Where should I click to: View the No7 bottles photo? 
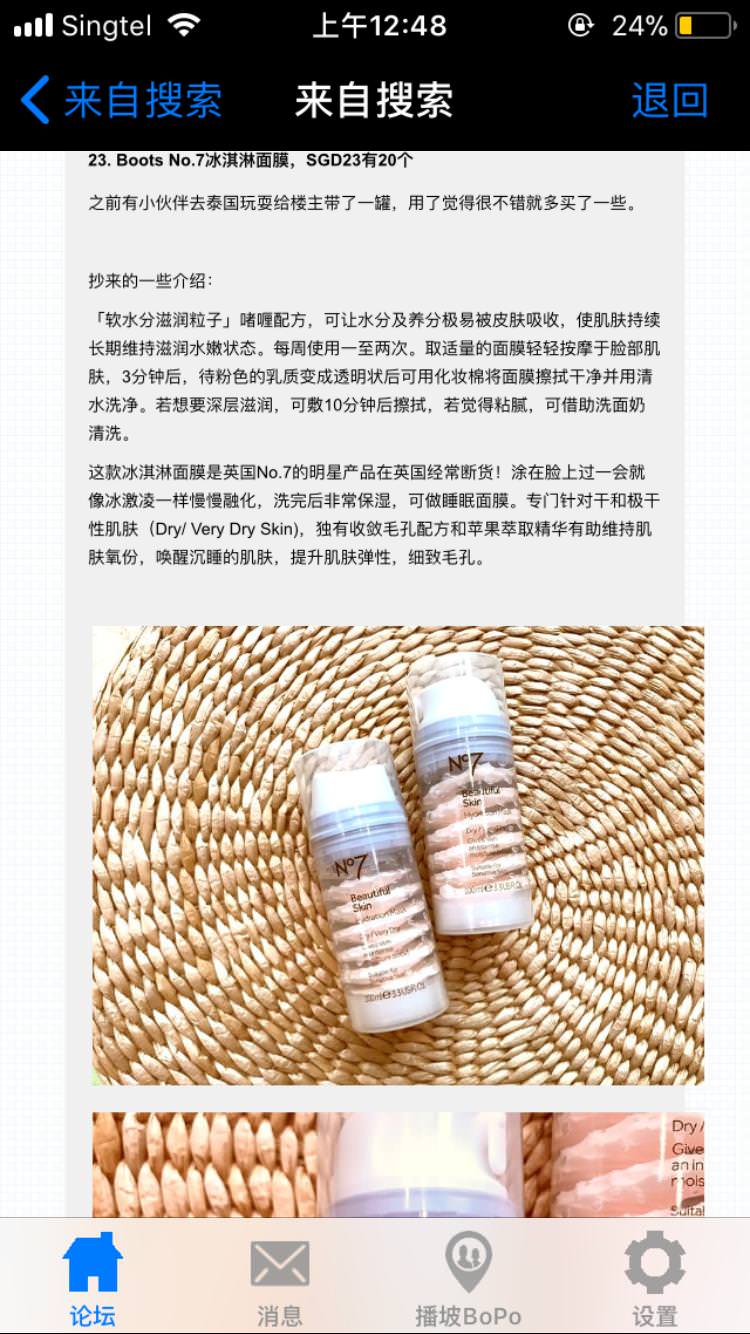(398, 855)
